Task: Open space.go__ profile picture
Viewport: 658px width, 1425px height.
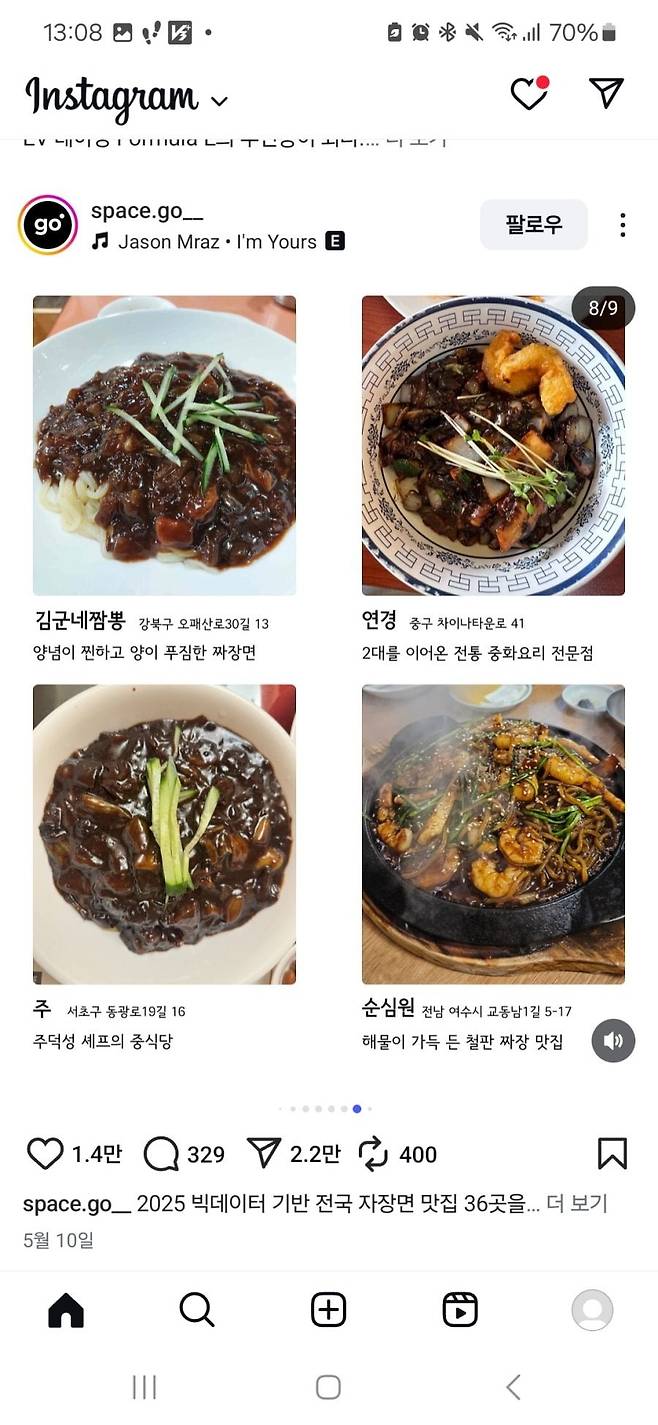Action: click(x=48, y=225)
